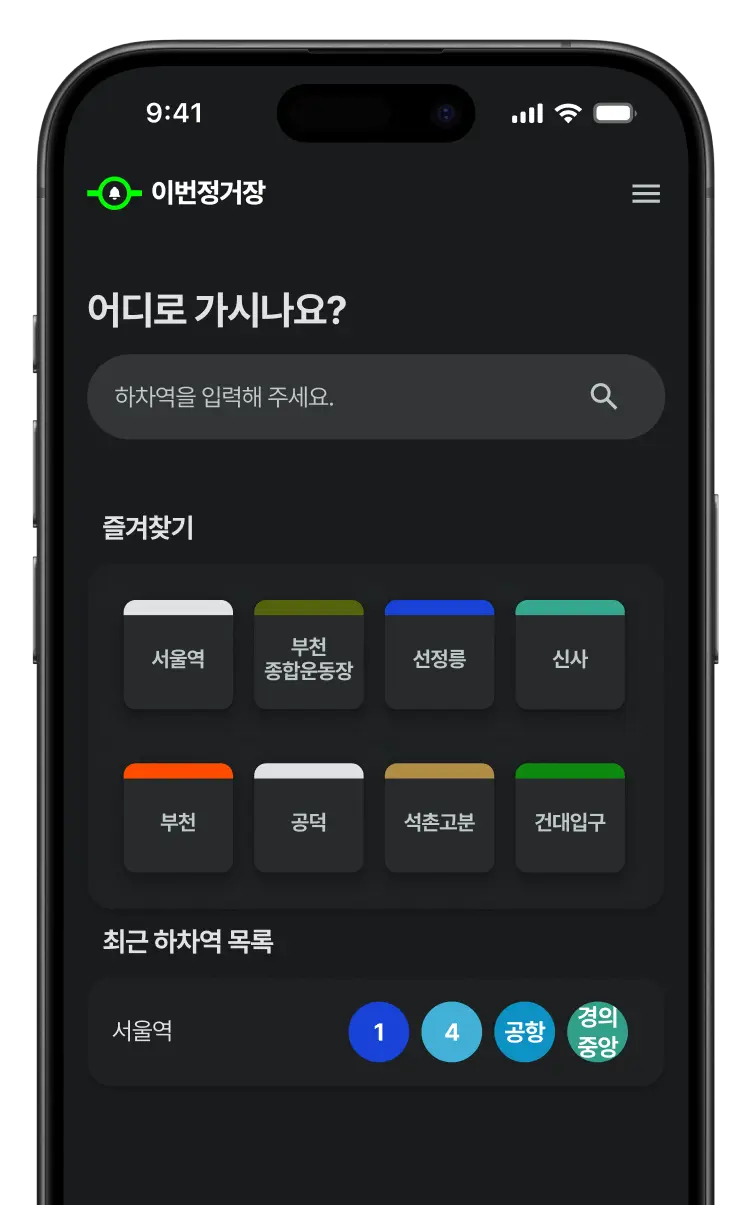
Task: Select line 4 badge for 서울역
Action: click(x=452, y=1032)
